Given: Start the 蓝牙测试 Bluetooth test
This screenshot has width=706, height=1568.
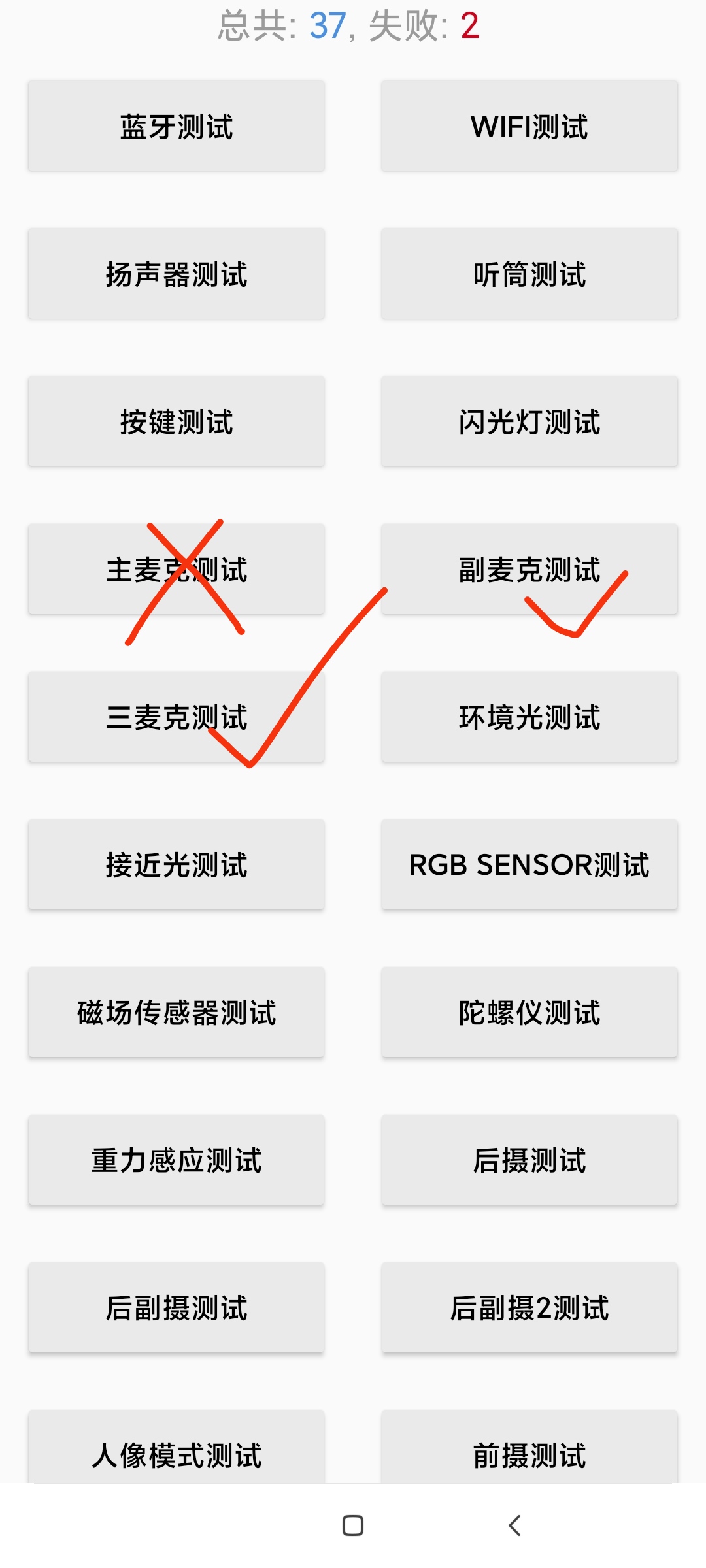Looking at the screenshot, I should click(176, 126).
